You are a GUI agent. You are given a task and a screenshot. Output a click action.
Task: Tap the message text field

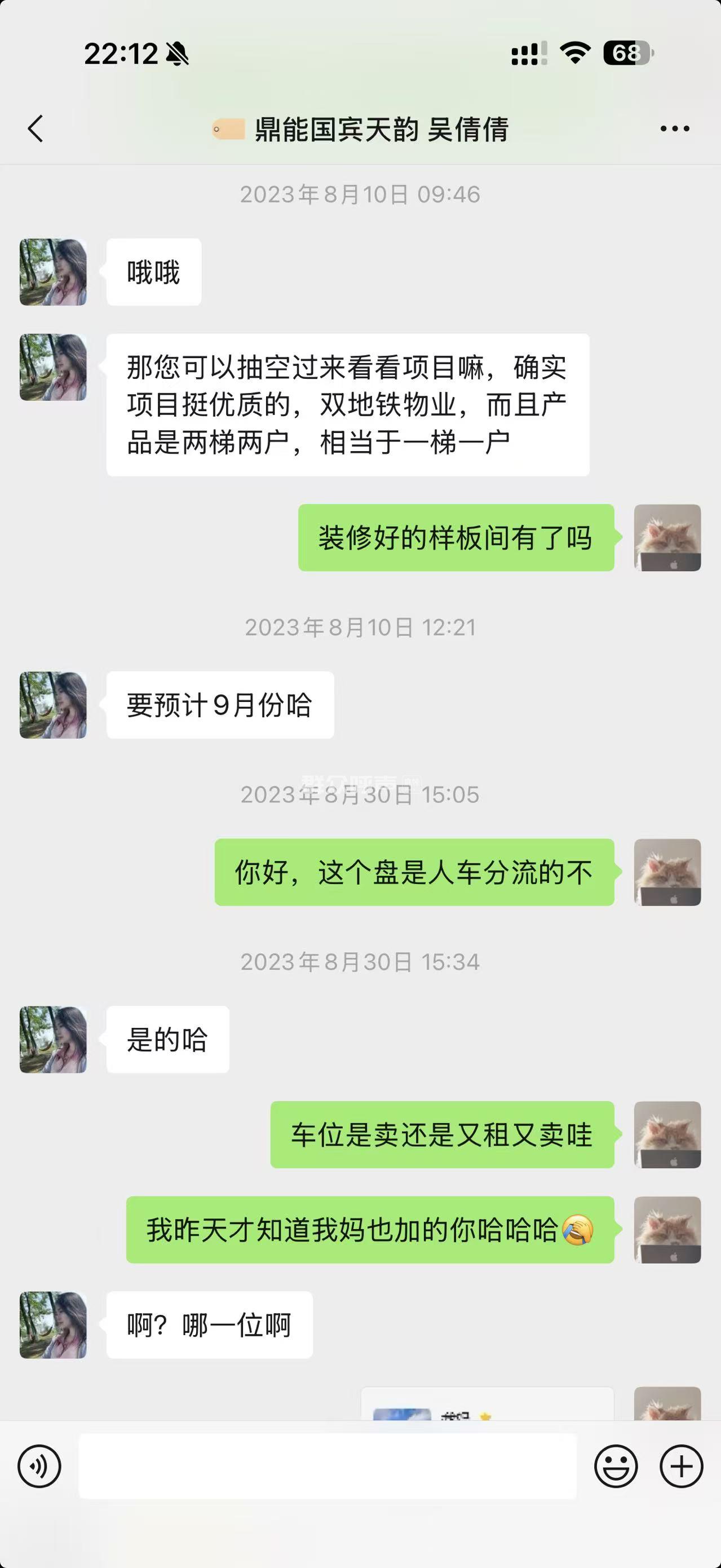tap(328, 1467)
